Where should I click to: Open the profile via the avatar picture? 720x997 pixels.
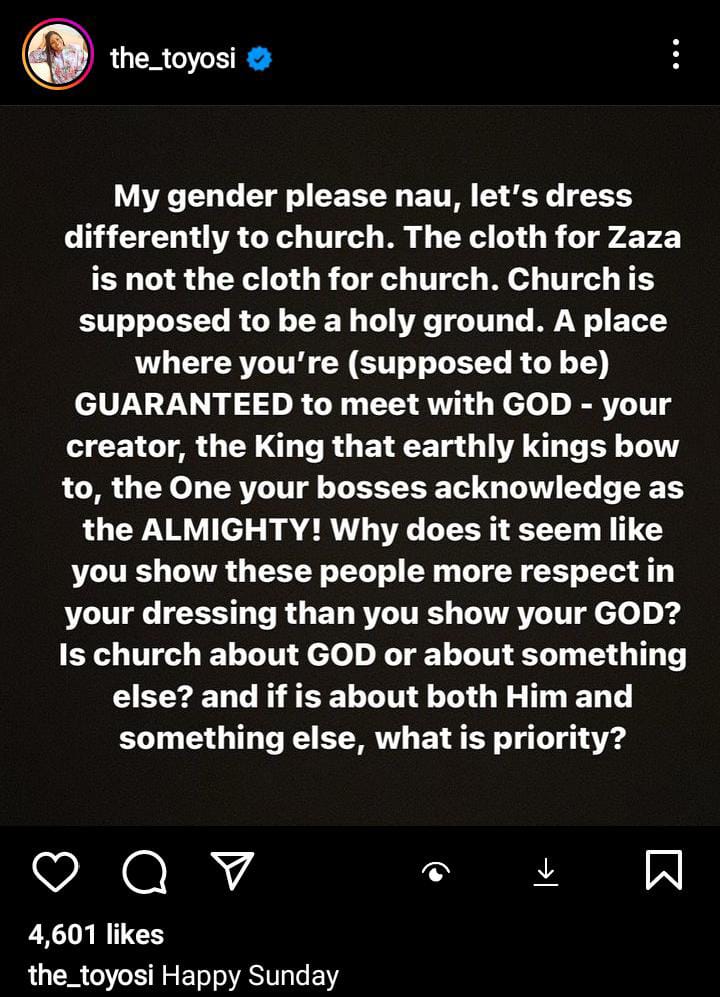point(57,55)
